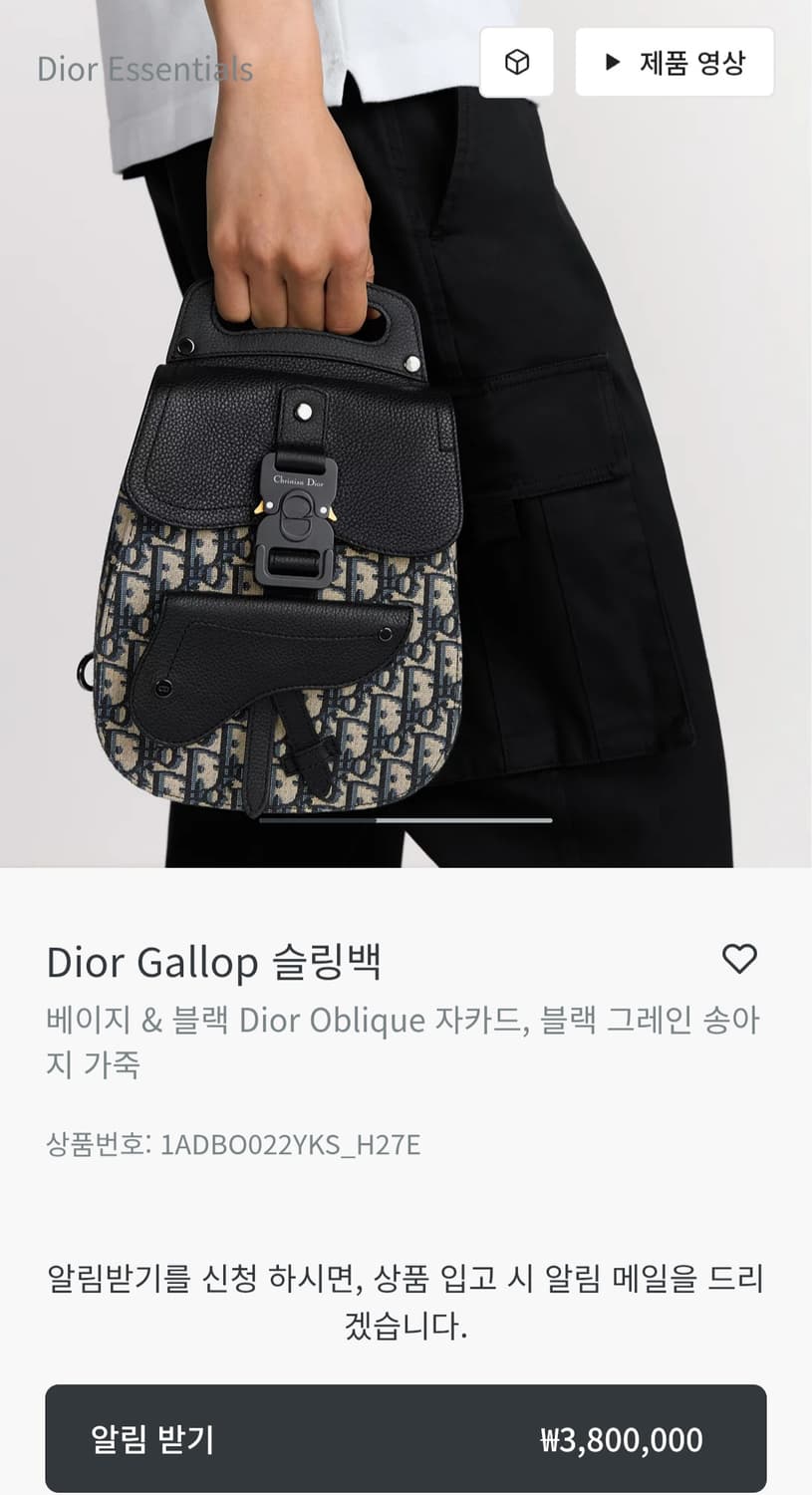Open the Dior Essentials collection link
Screen dimensions: 812x1495
pos(145,69)
